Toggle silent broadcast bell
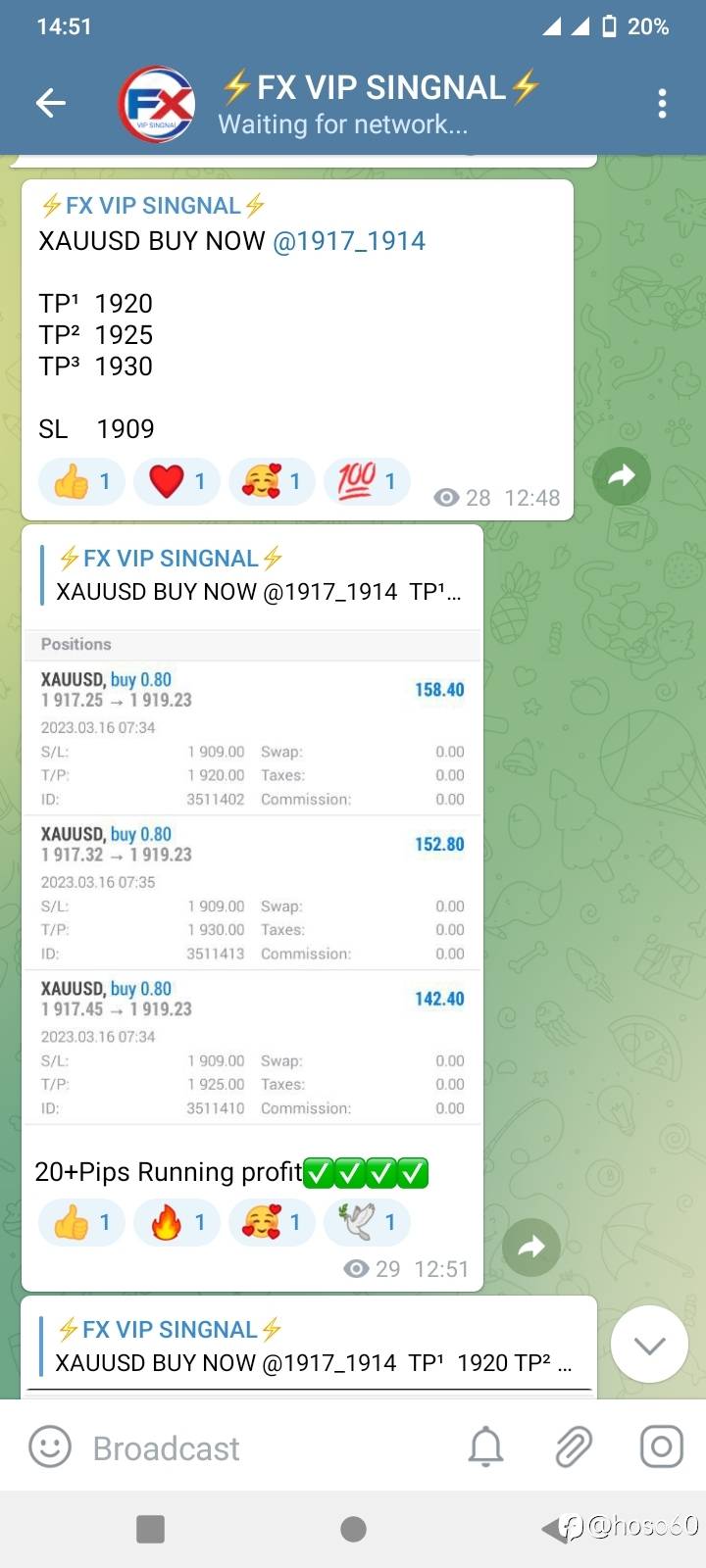The width and height of the screenshot is (706, 1568). click(x=486, y=1447)
